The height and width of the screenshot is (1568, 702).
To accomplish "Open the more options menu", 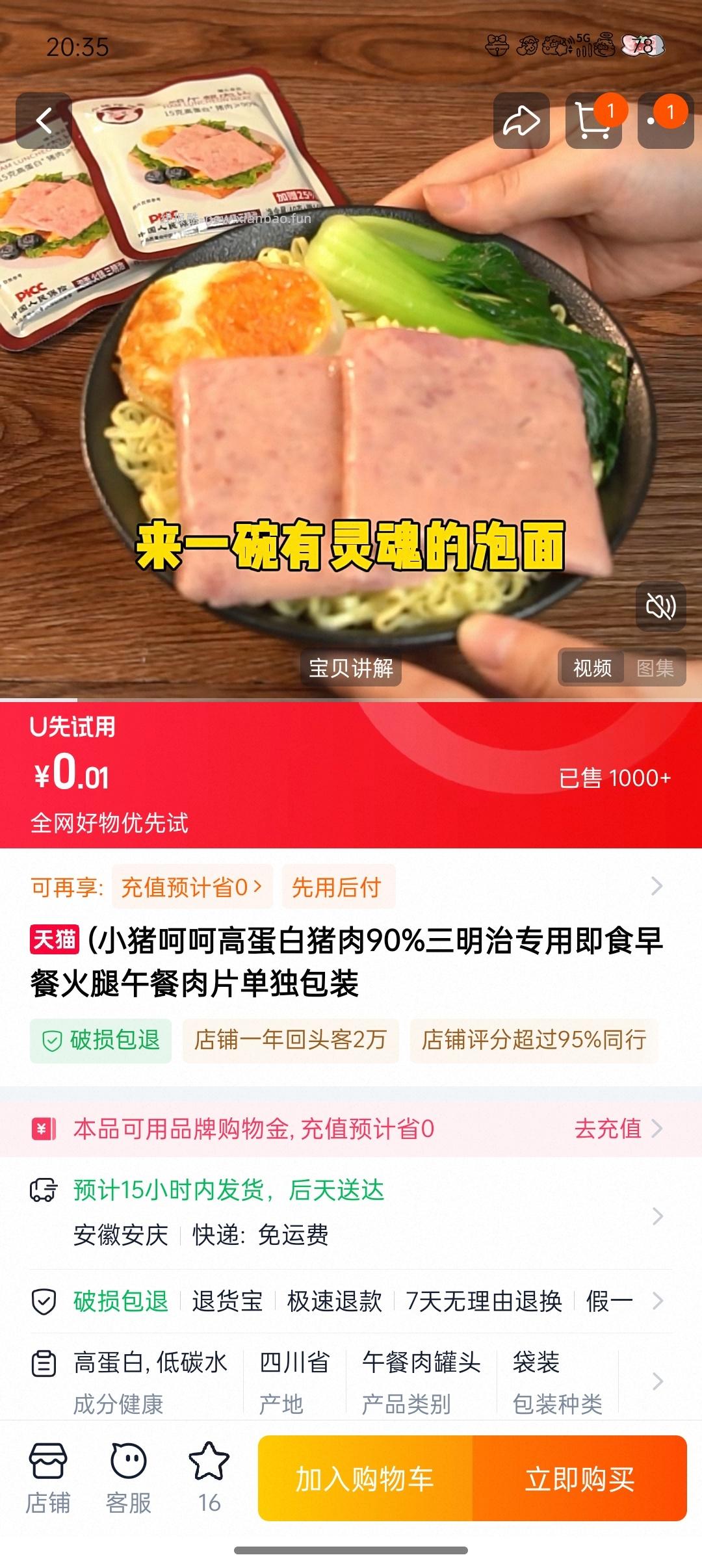I will (x=664, y=121).
